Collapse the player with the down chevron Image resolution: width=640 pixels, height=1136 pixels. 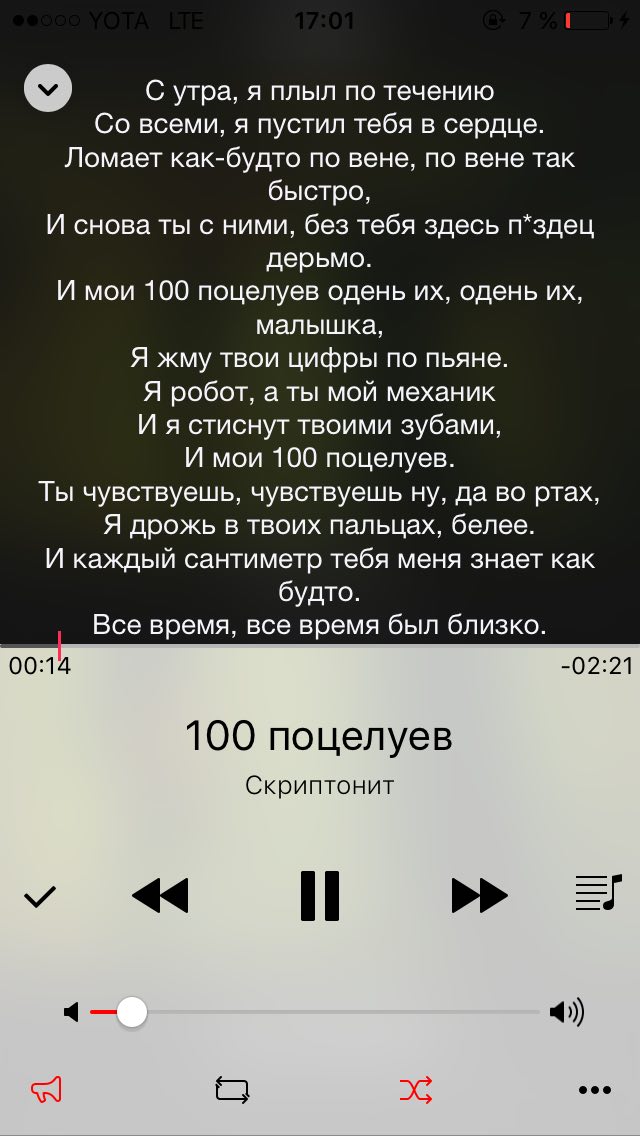coord(47,89)
